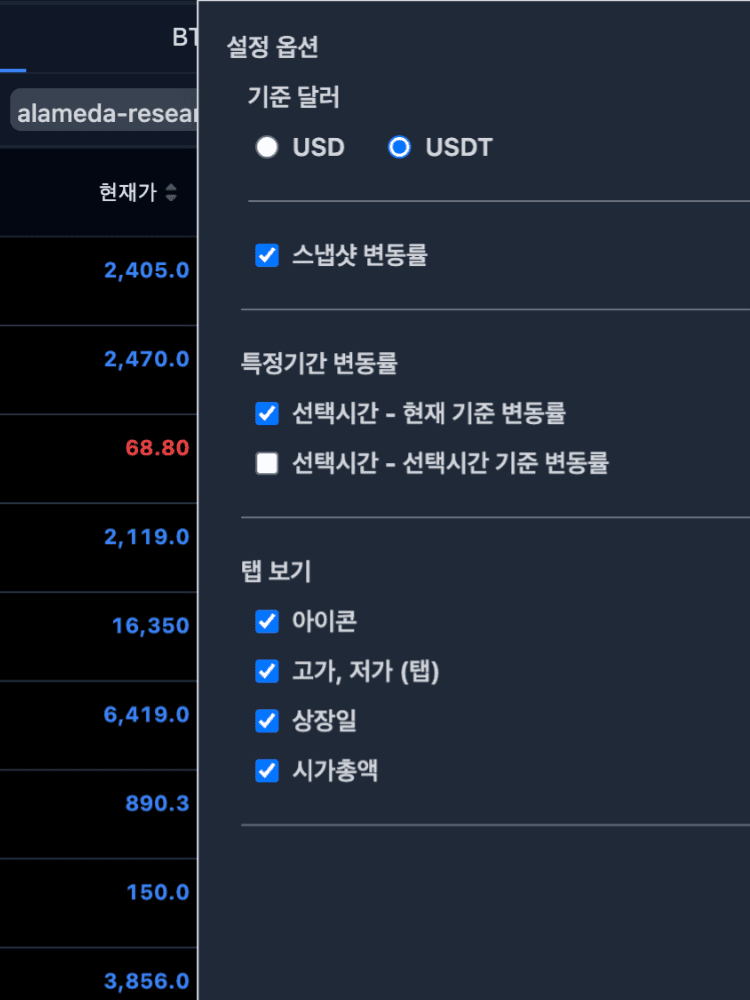Select USD as base dollar
Screen dimensions: 750x1000
point(267,148)
